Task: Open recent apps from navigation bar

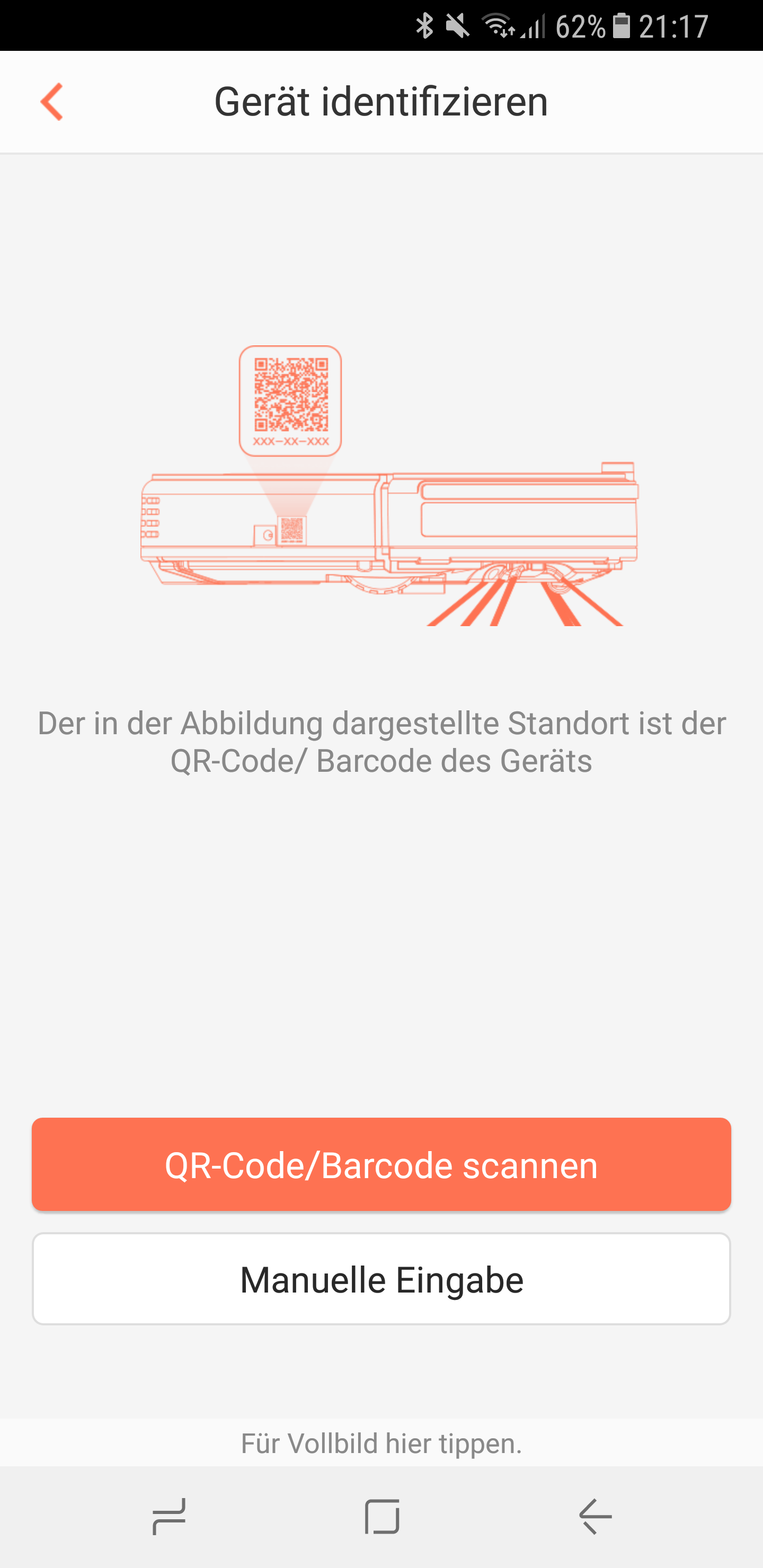Action: pos(168,1516)
